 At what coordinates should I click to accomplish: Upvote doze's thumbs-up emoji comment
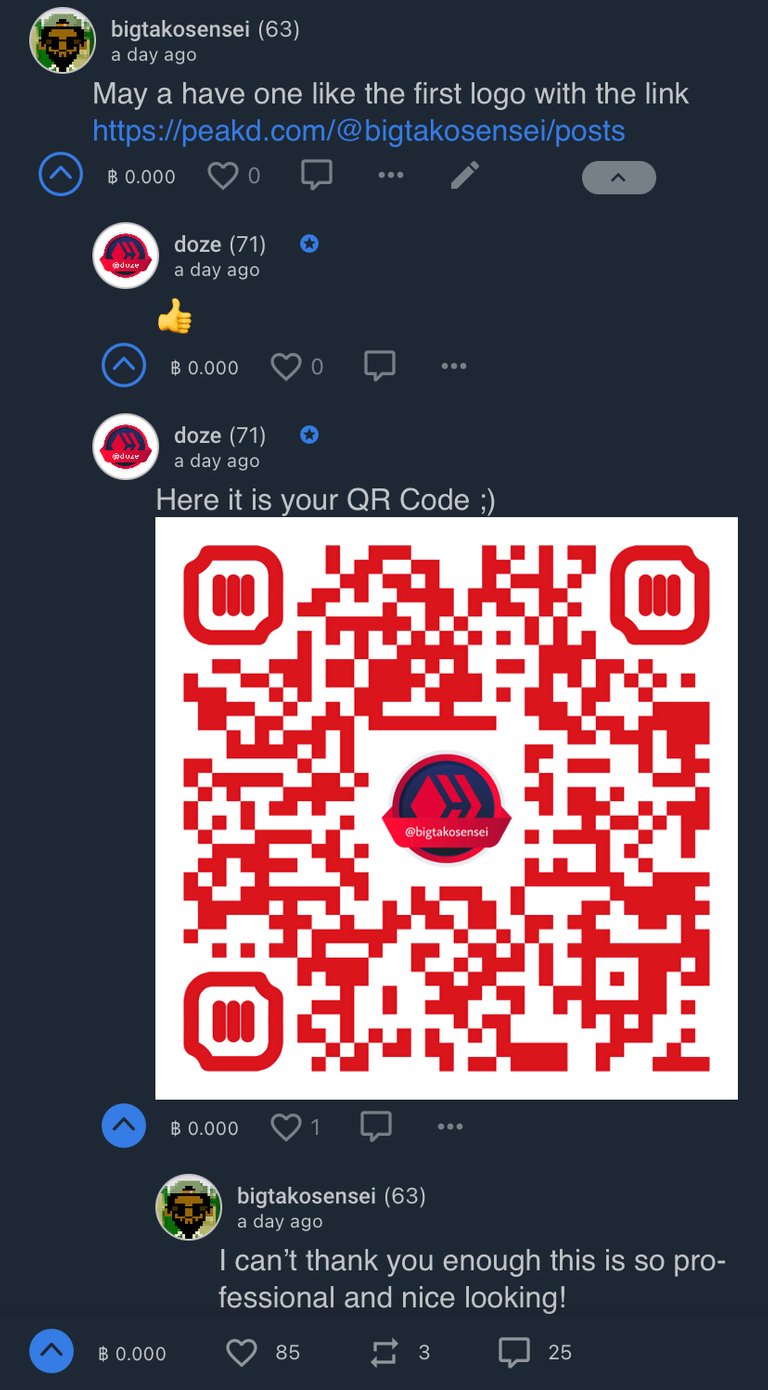pyautogui.click(x=124, y=367)
